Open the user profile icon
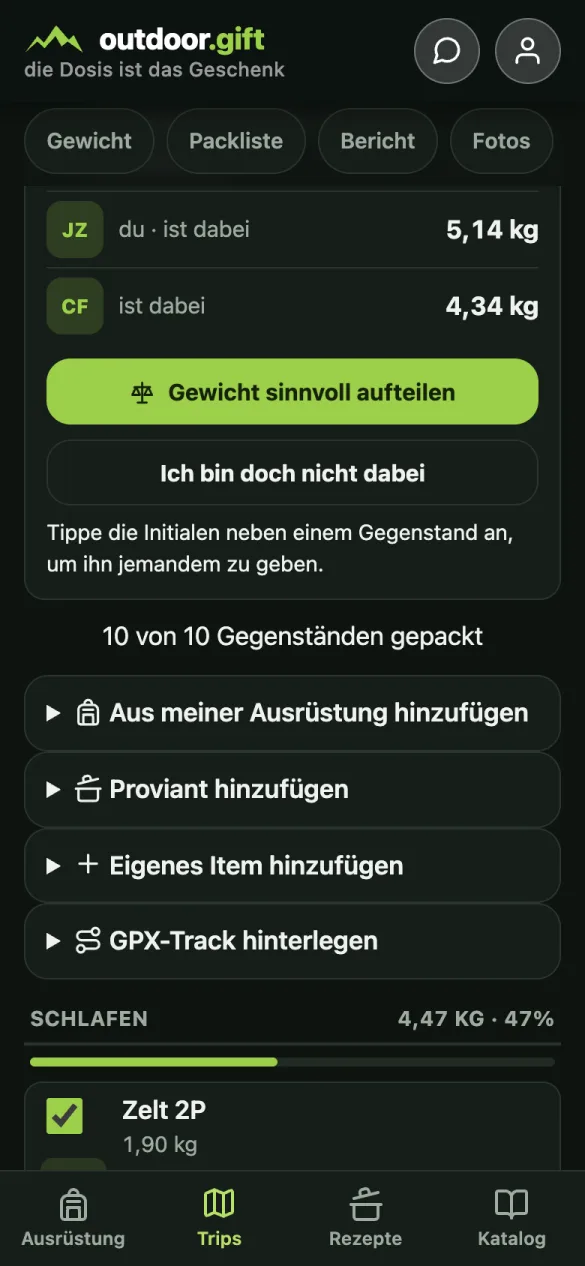 pos(527,51)
